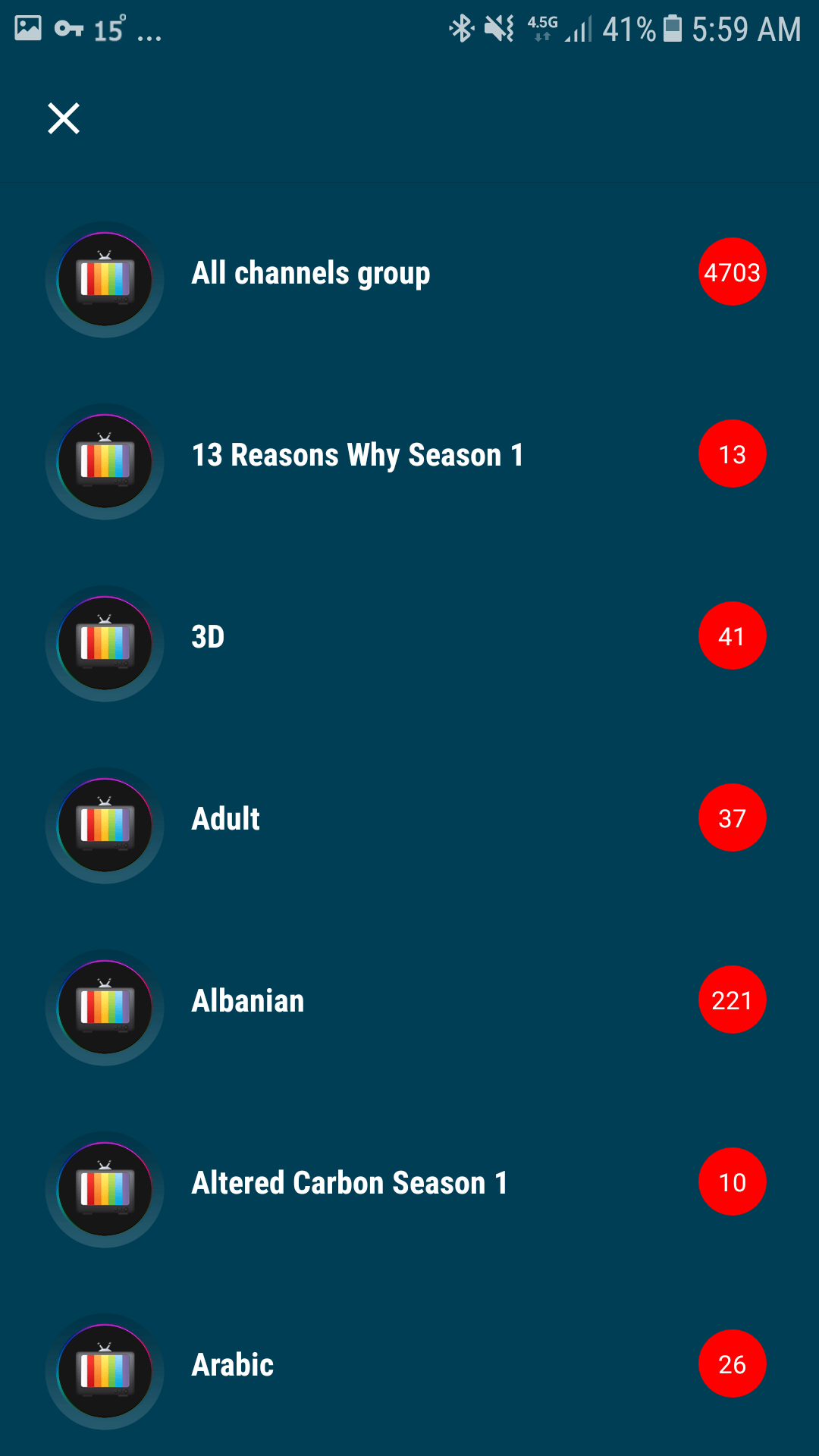Viewport: 819px width, 1456px height.
Task: Open the 3D channel group
Action: pos(209,637)
